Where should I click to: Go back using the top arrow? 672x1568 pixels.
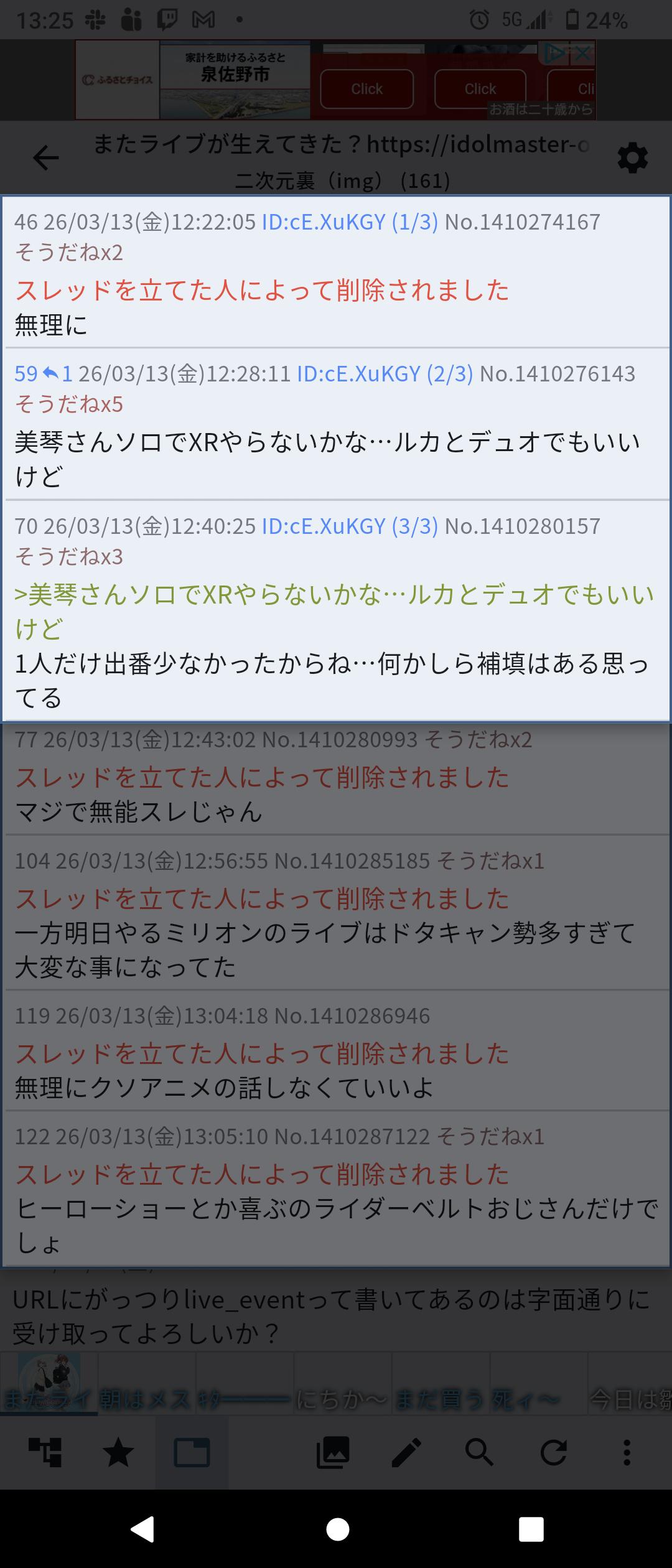[45, 157]
